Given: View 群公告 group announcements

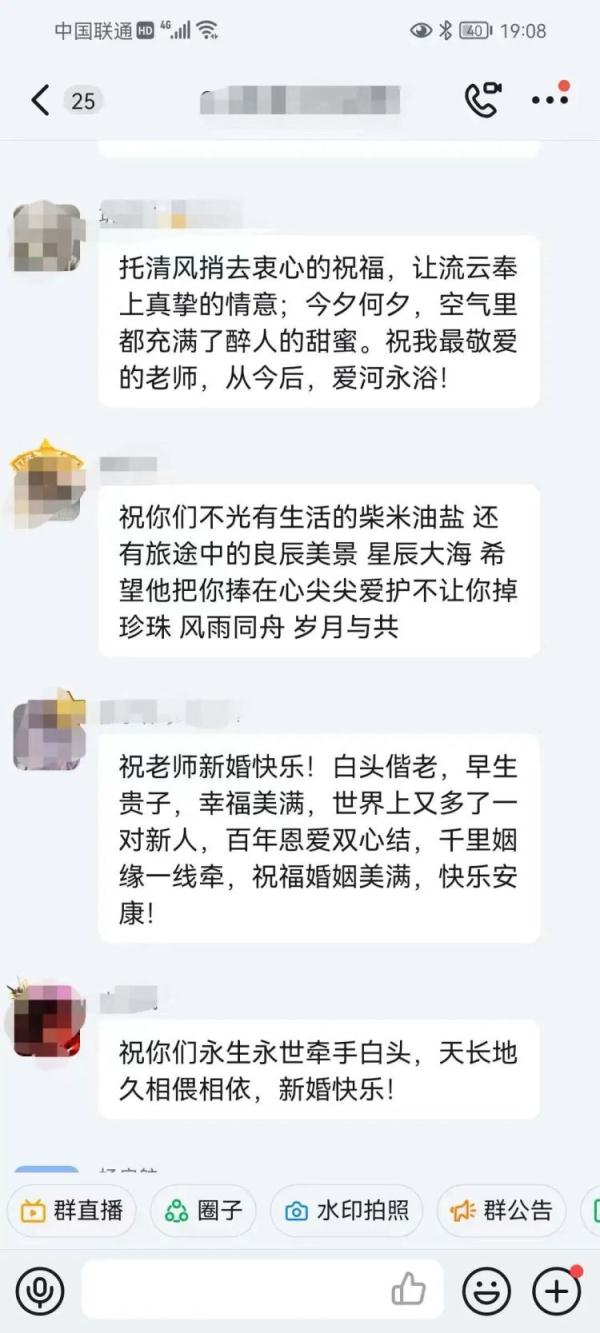Looking at the screenshot, I should pos(501,1211).
